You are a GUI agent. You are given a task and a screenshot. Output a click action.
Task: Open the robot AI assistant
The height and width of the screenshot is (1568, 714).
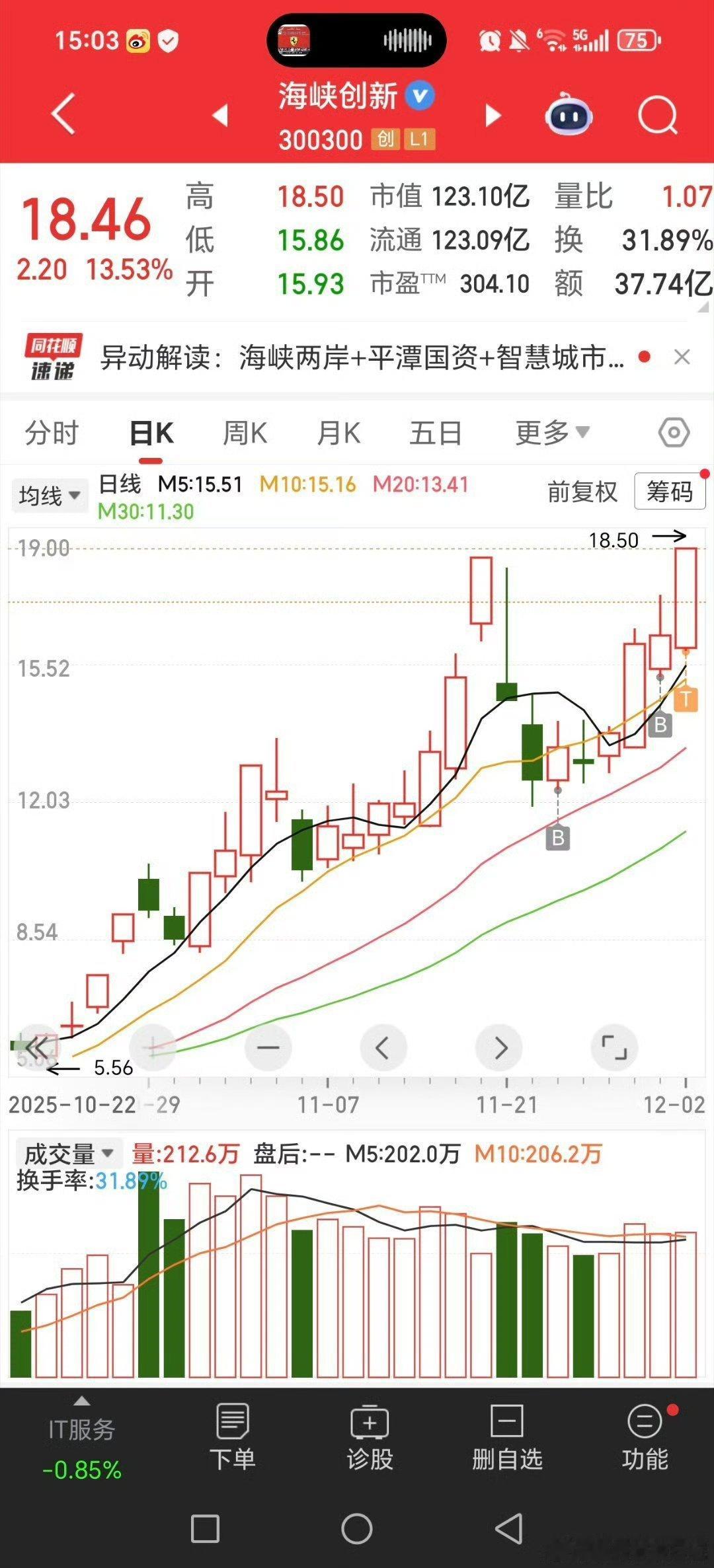tap(569, 116)
